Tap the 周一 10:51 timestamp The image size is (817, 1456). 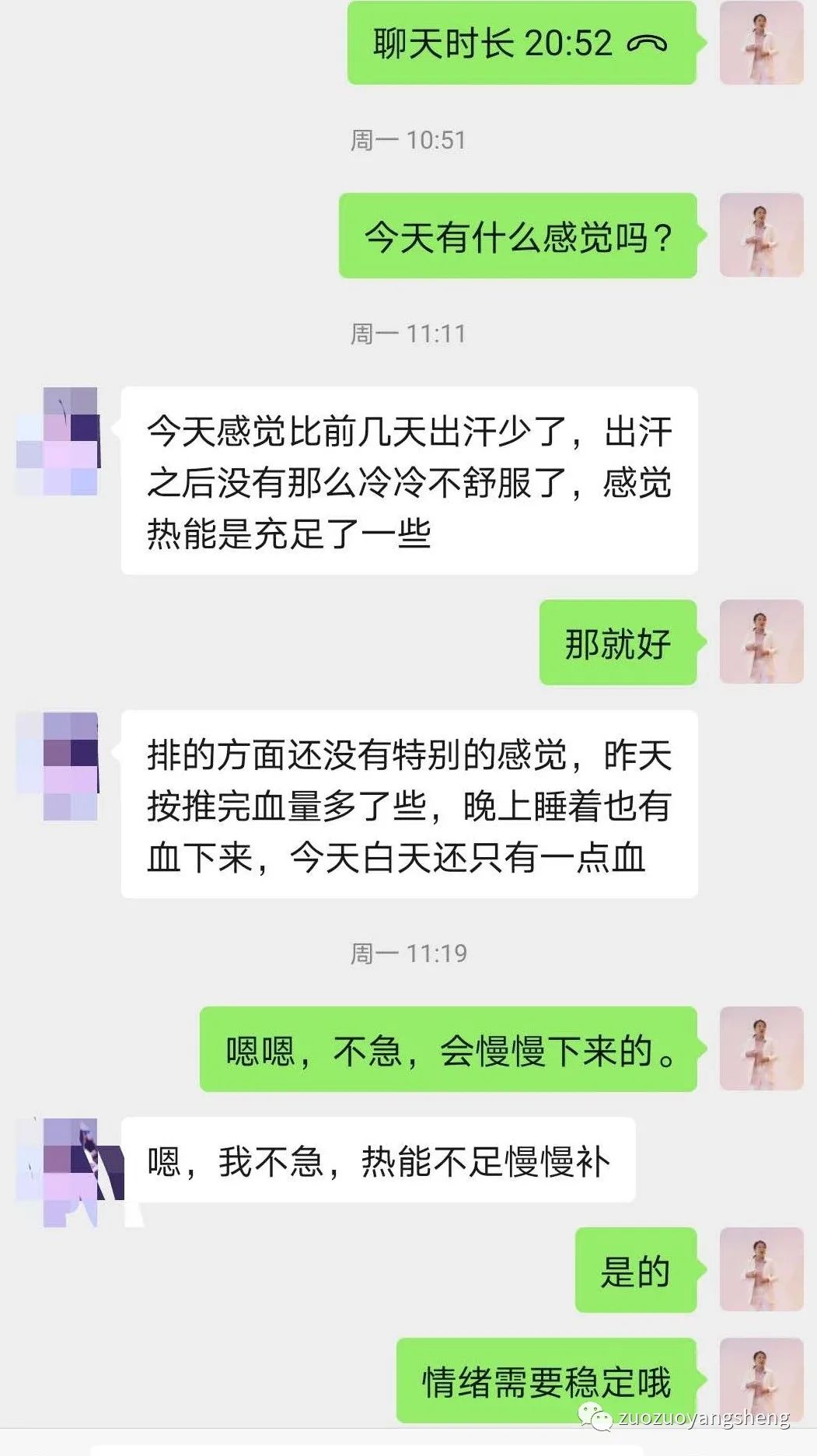(408, 138)
